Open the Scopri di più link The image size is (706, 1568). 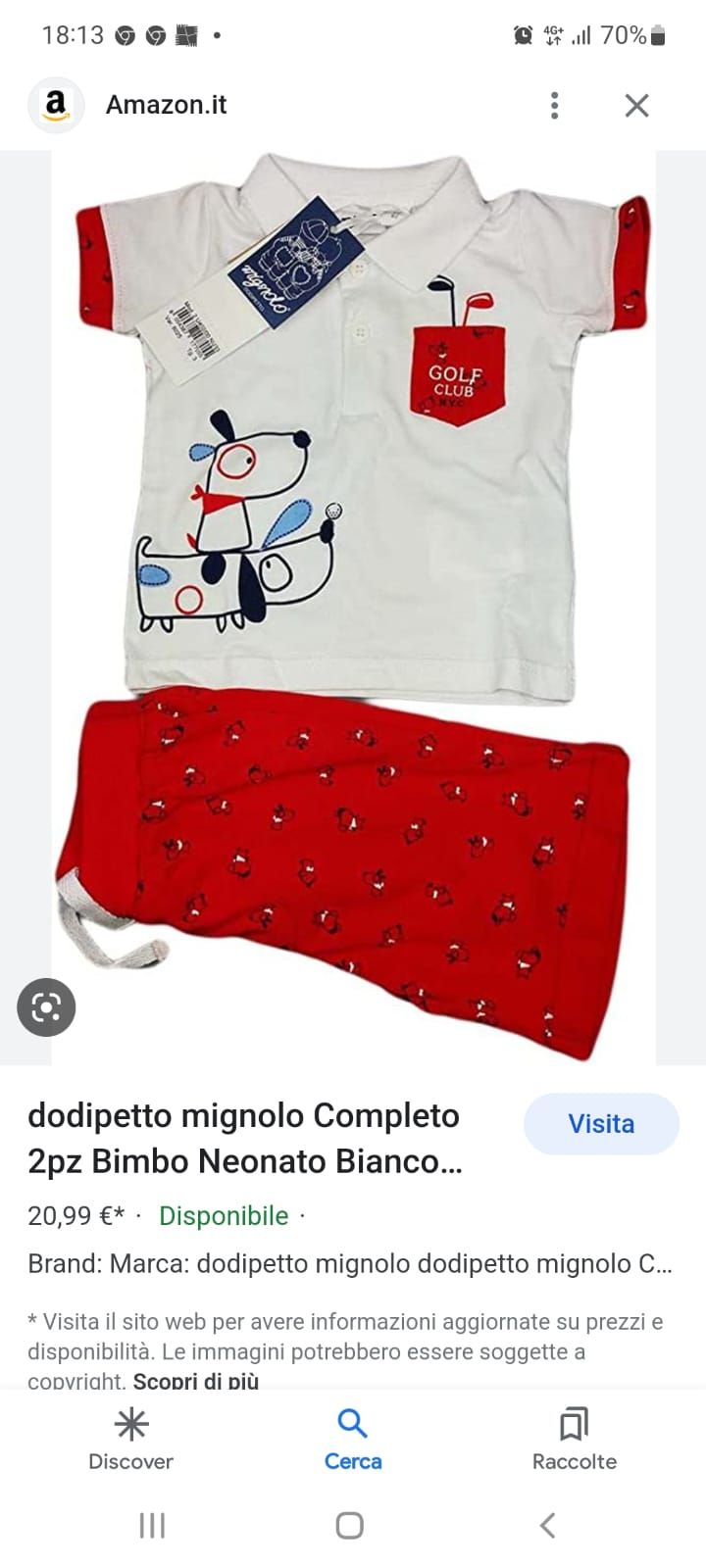coord(196,1382)
